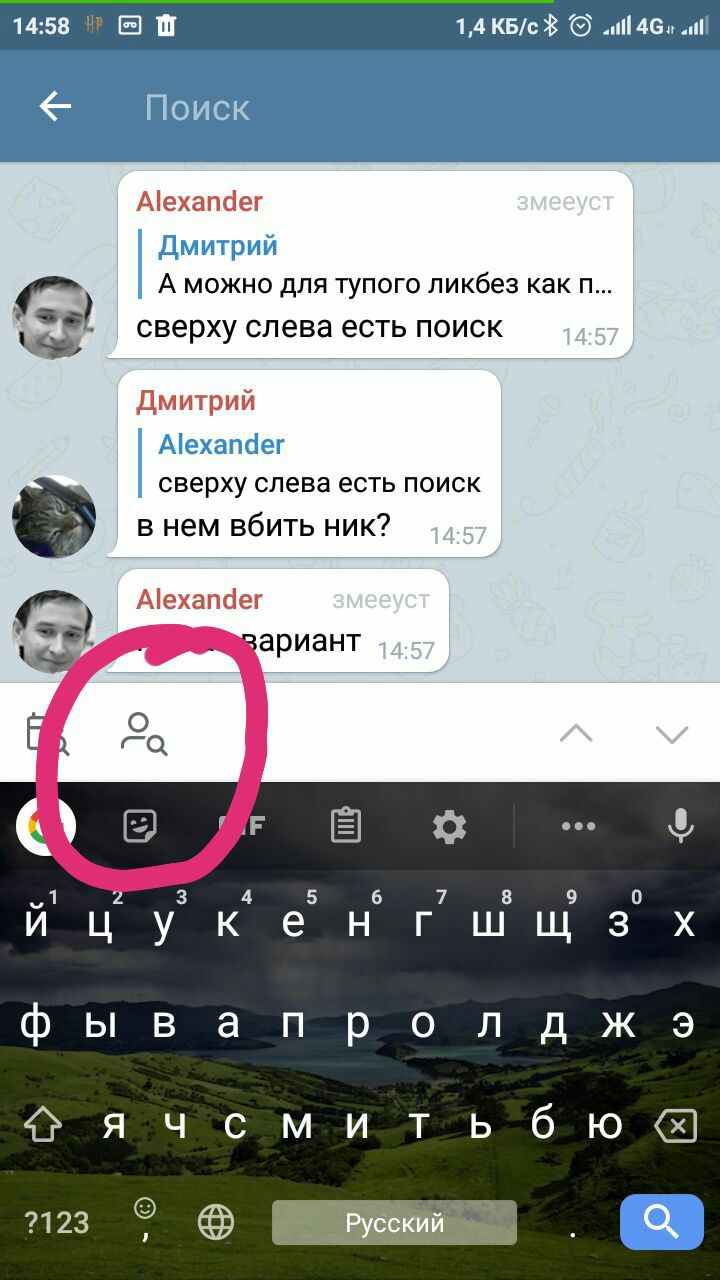The width and height of the screenshot is (720, 1280).
Task: Switch to the ?123 symbols keyboard
Action: click(57, 1221)
